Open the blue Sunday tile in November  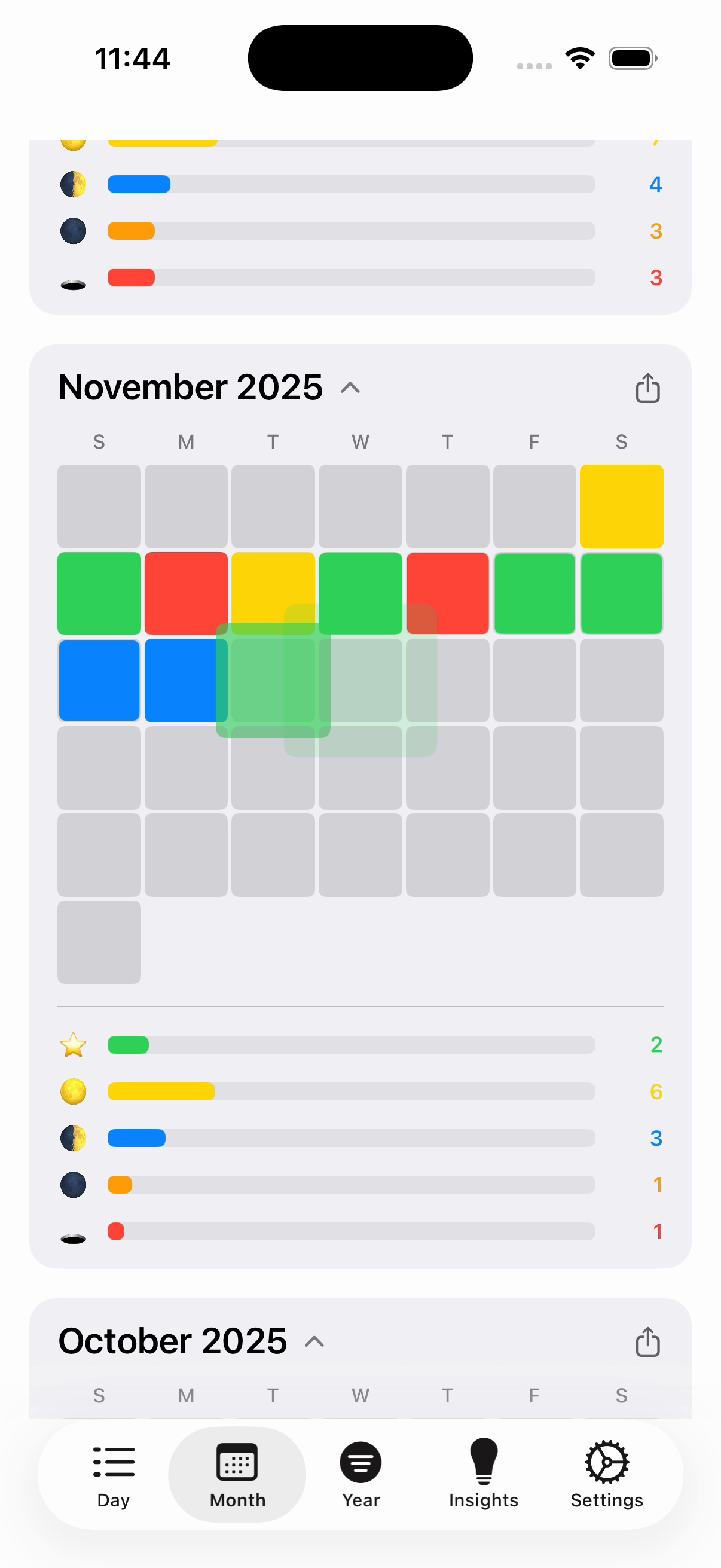99,681
